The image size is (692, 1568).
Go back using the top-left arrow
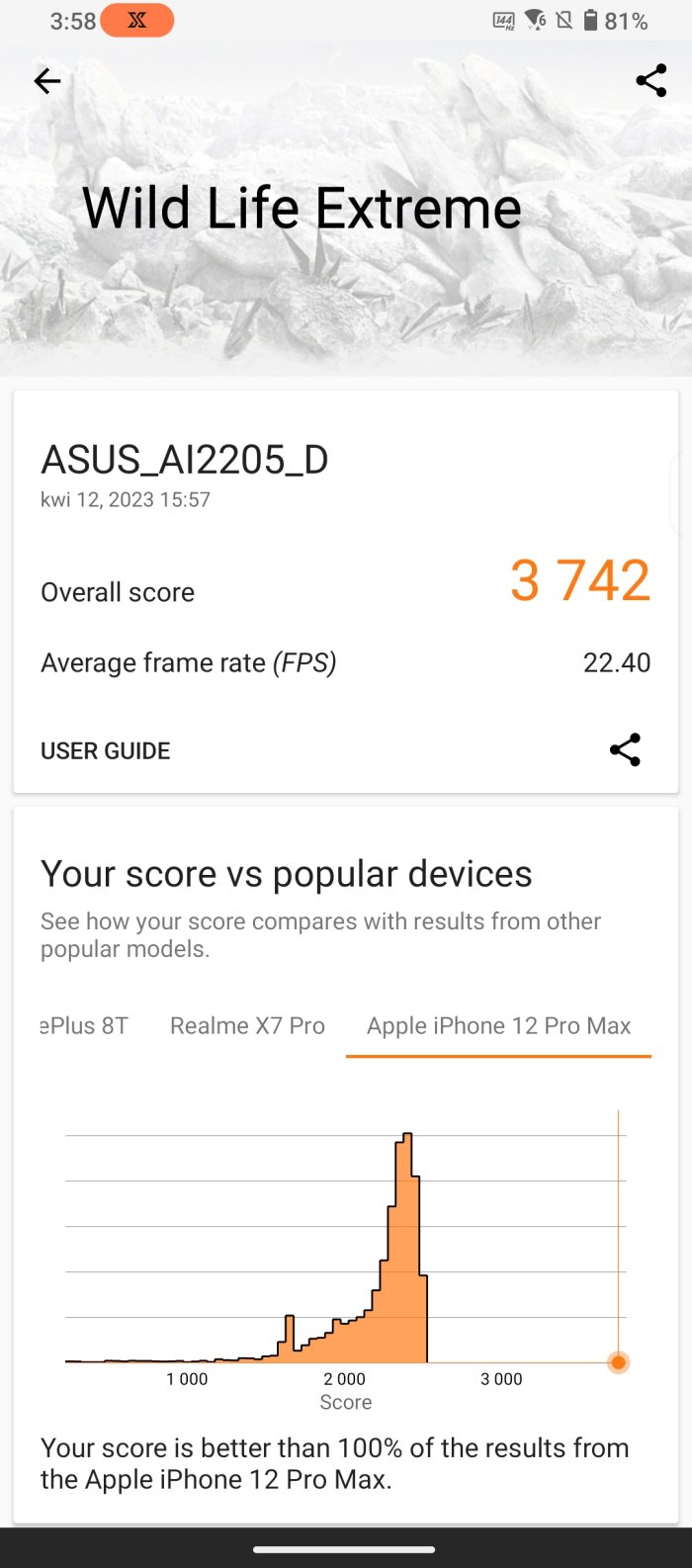tap(47, 81)
